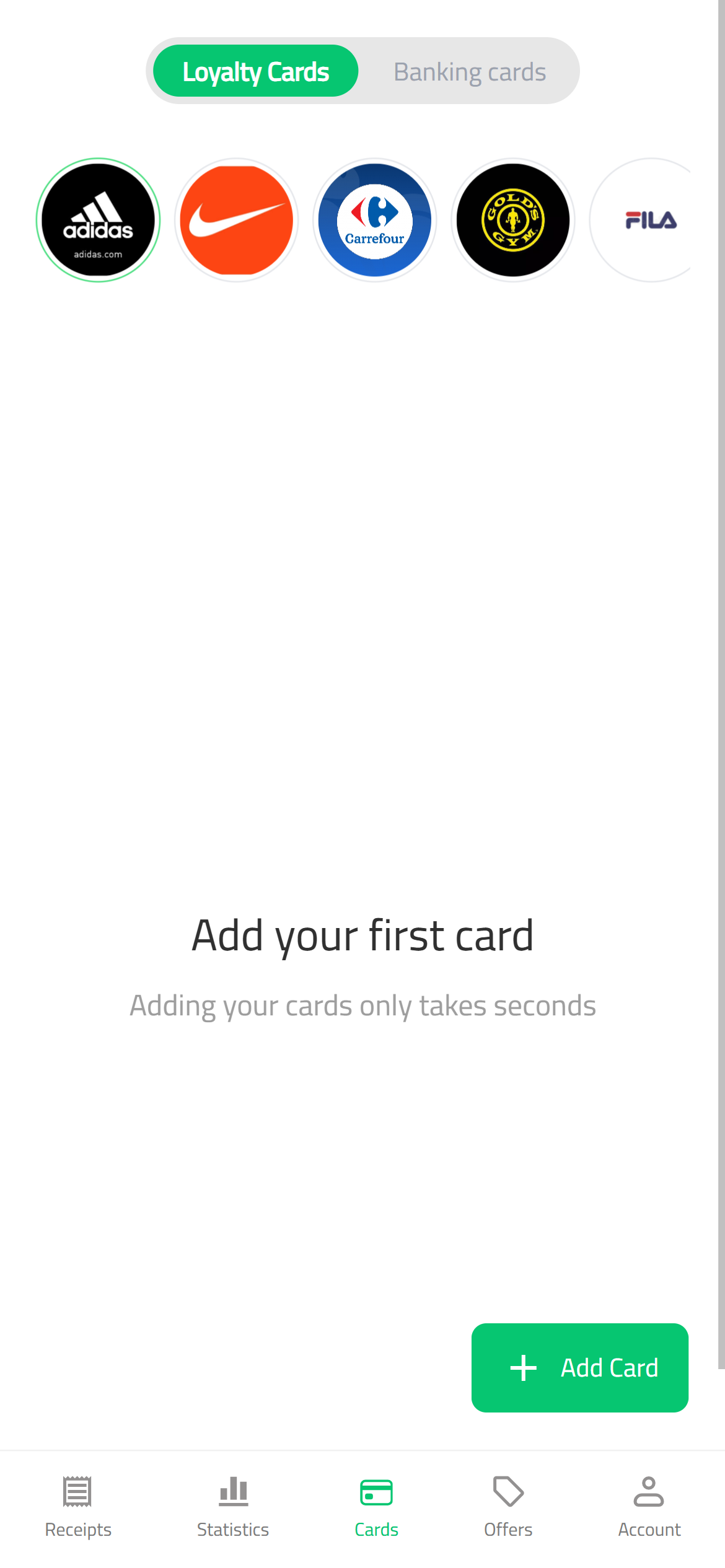Viewport: 725px width, 1568px height.
Task: Open the Statistics tab
Action: coord(233,1506)
